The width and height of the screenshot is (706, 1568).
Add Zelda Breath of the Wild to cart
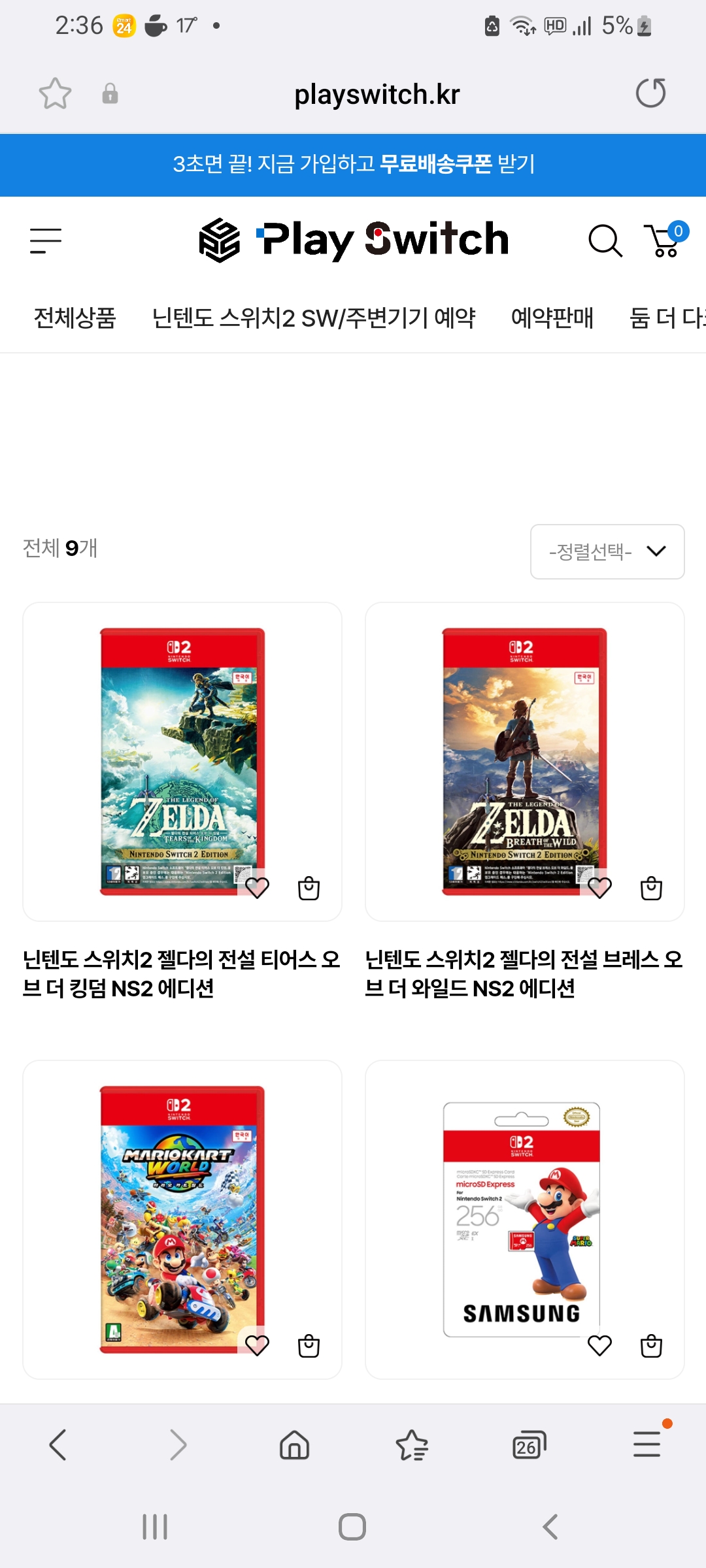tap(651, 888)
